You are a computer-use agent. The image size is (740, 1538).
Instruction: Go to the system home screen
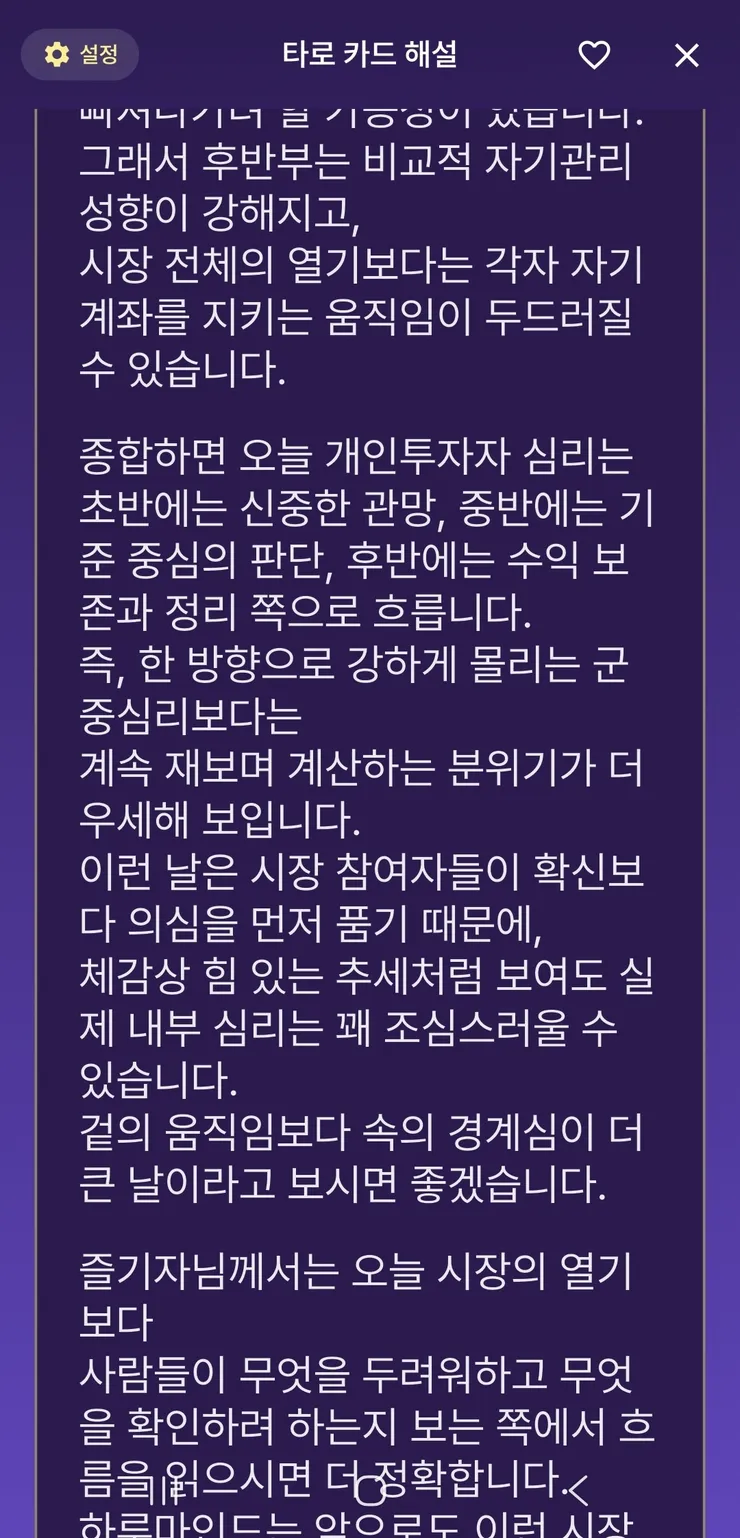click(370, 1490)
